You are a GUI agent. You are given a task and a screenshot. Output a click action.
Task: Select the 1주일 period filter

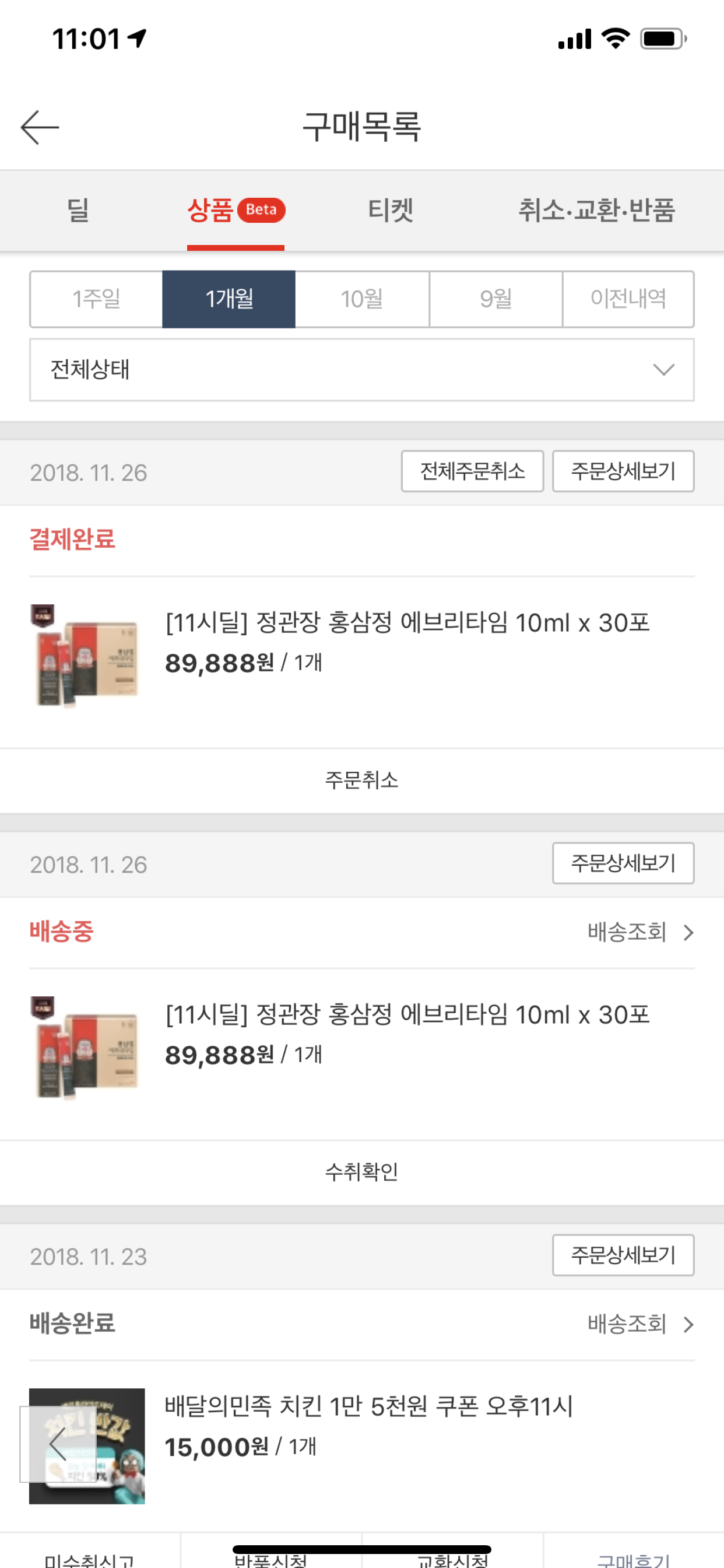click(96, 299)
